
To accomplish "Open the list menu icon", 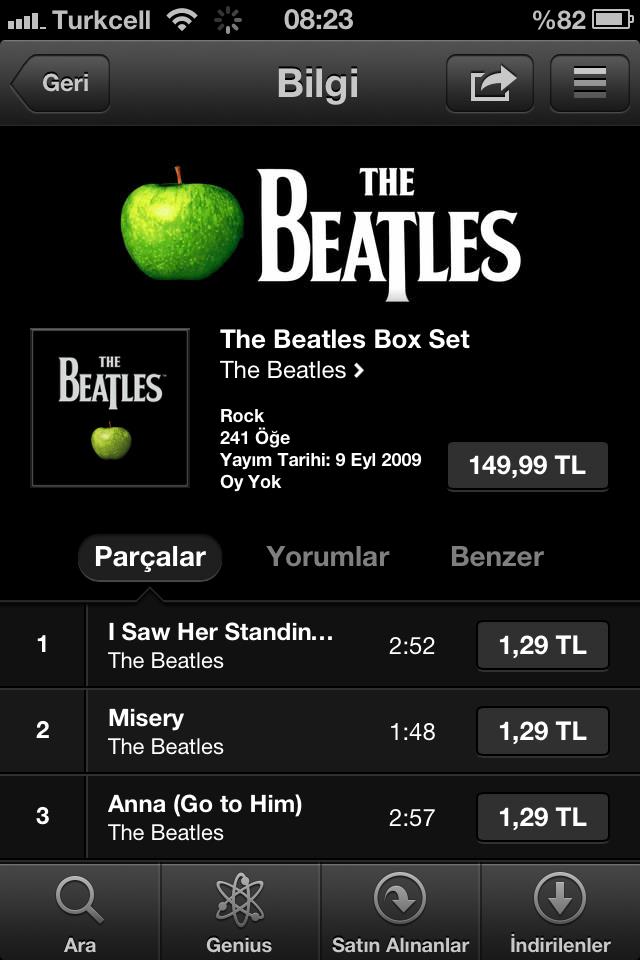I will click(x=589, y=83).
